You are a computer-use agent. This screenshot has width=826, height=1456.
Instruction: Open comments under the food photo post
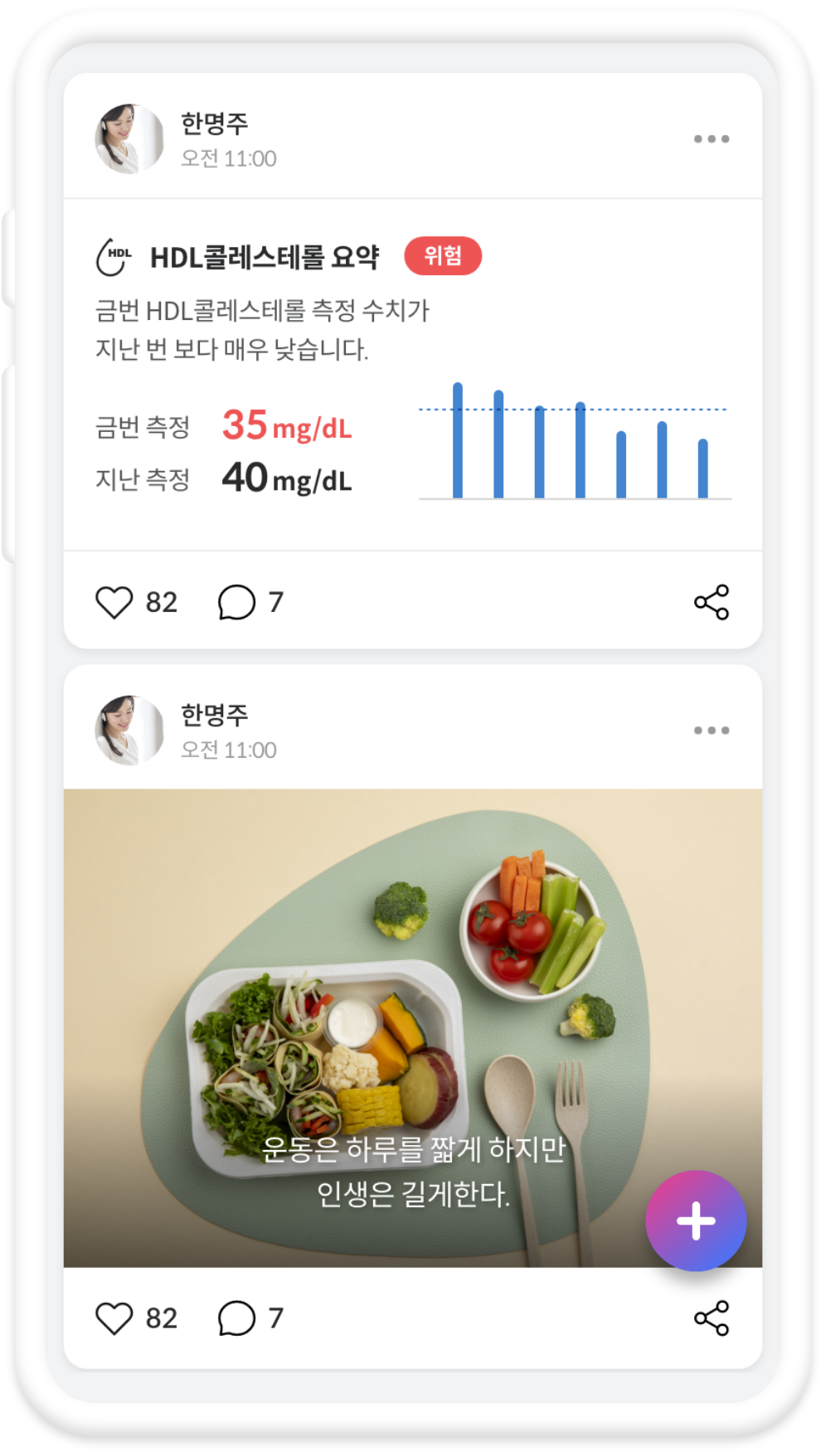(x=237, y=1318)
